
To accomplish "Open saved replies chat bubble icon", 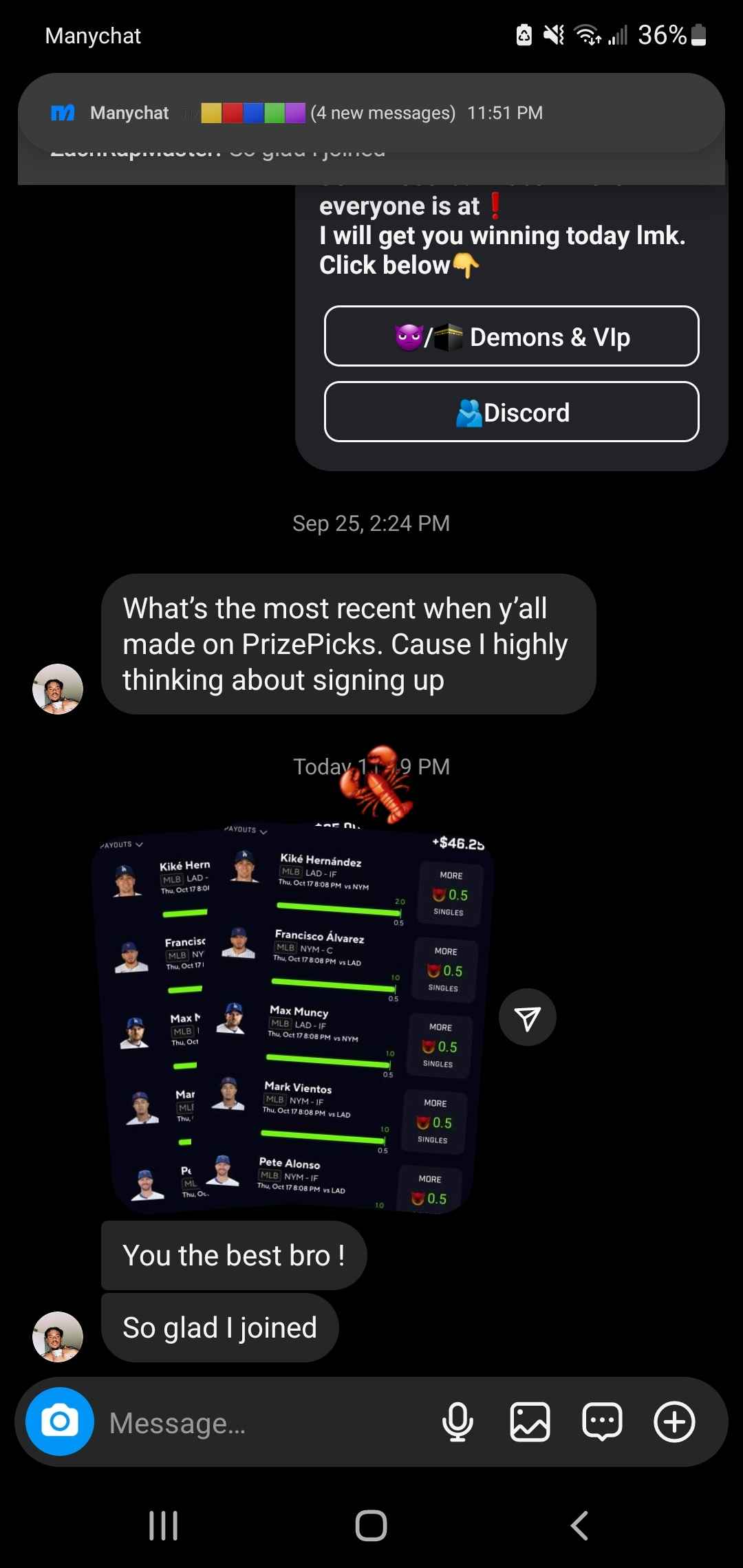I will [602, 1422].
